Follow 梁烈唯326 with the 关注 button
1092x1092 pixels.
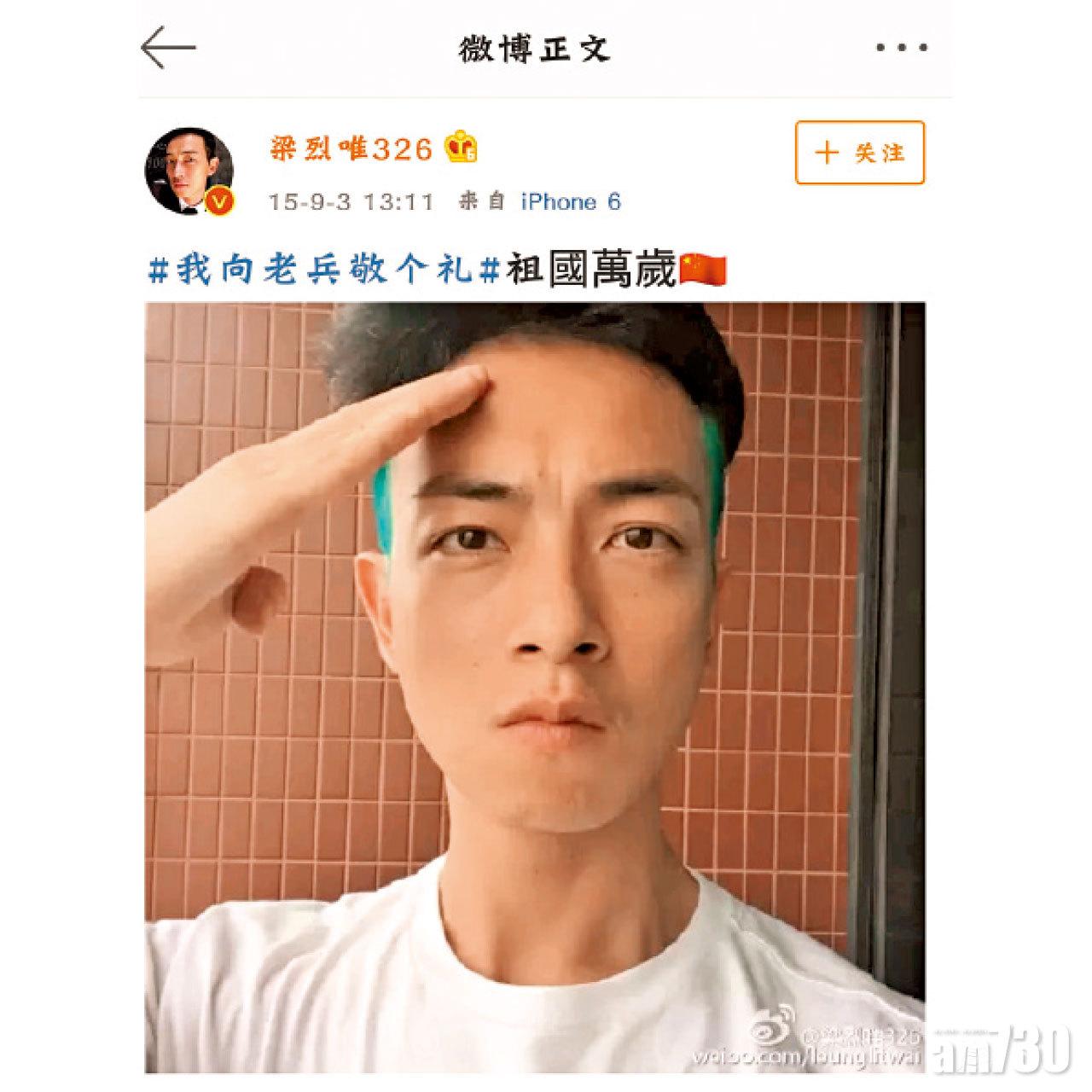click(x=859, y=153)
